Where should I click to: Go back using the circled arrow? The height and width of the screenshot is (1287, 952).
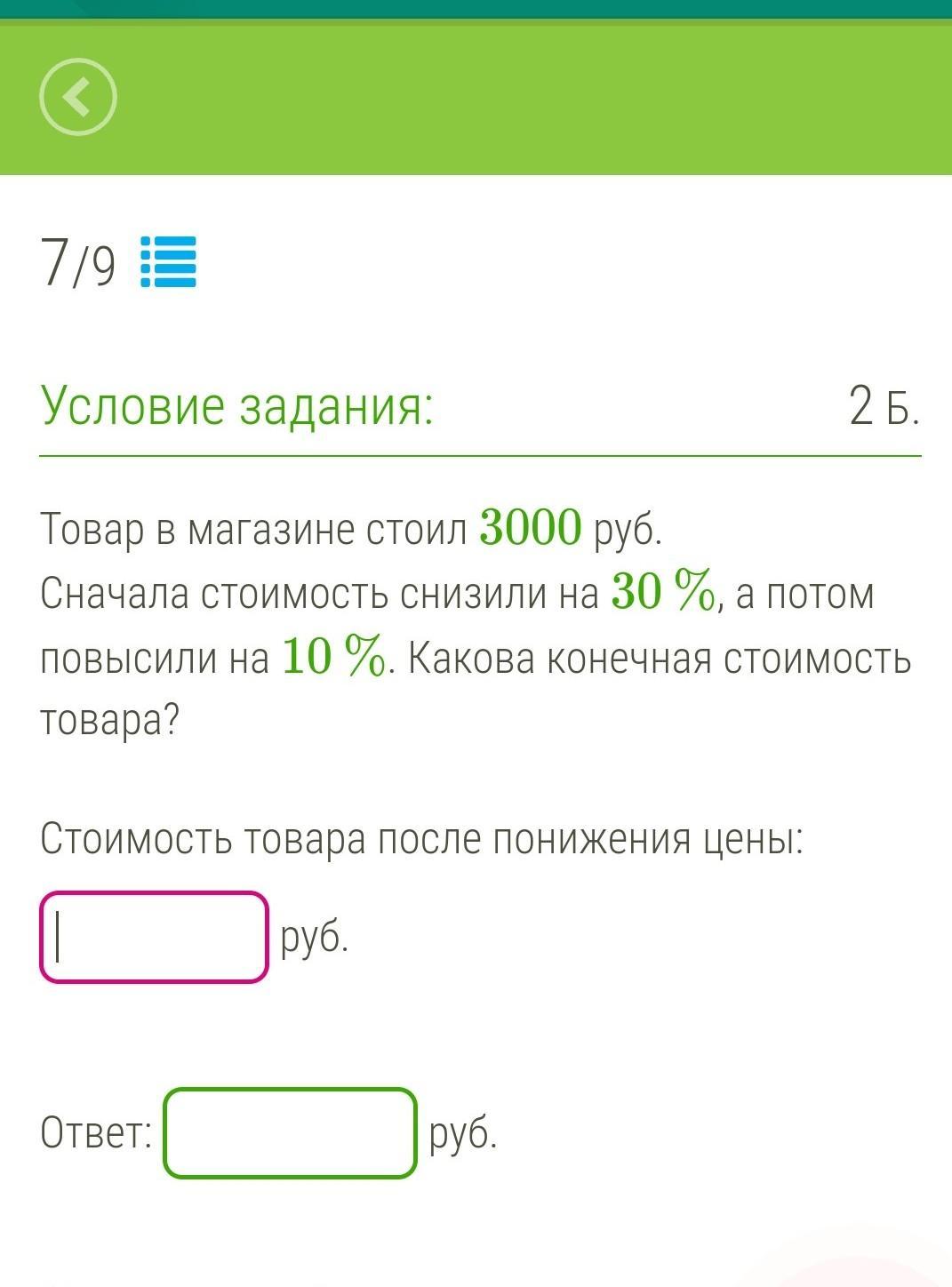pyautogui.click(x=78, y=97)
